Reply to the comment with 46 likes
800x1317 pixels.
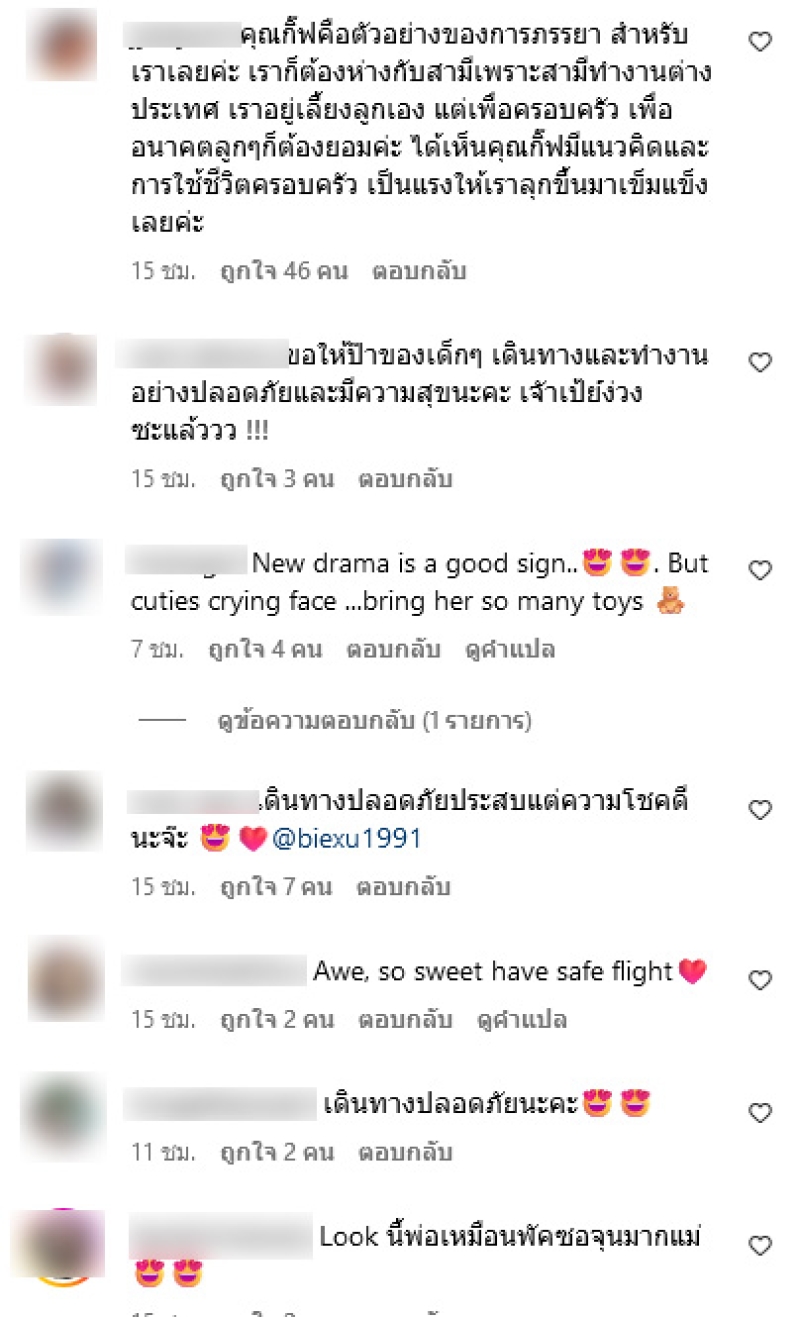tap(419, 271)
